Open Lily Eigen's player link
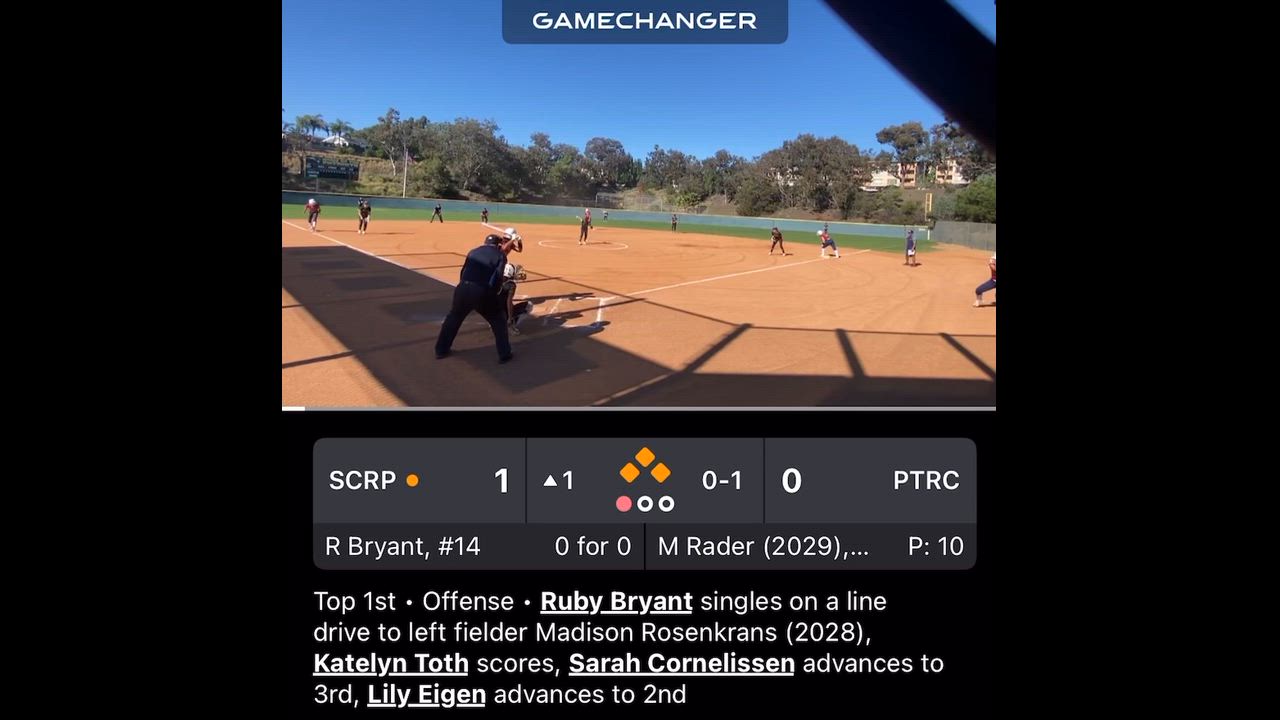This screenshot has width=1280, height=720. [426, 694]
